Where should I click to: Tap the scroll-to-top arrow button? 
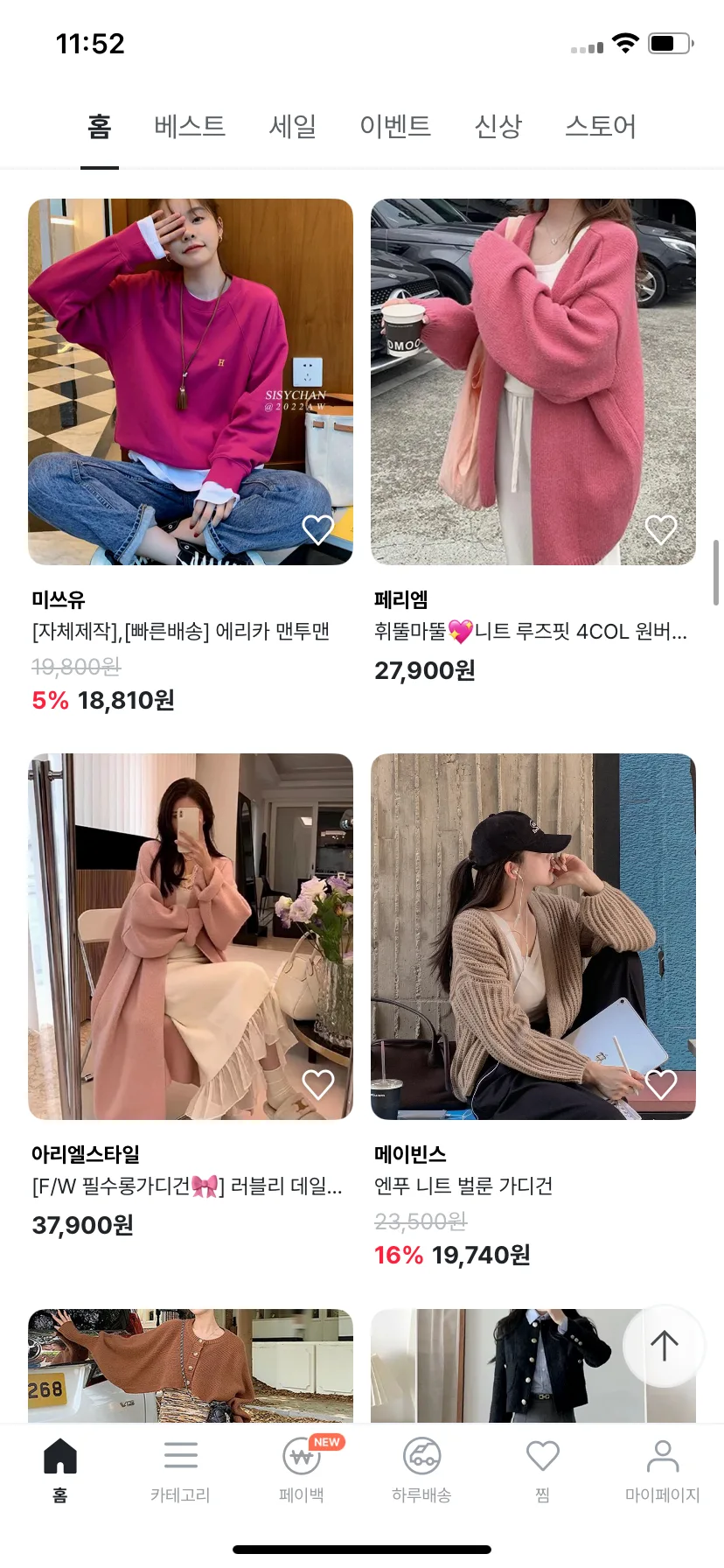tap(664, 1346)
